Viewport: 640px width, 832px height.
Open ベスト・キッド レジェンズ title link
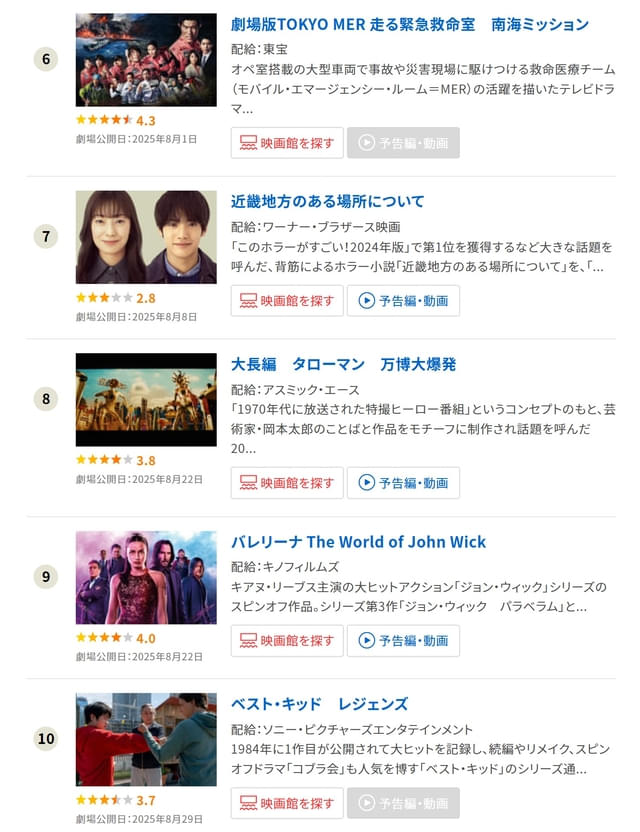coord(319,704)
